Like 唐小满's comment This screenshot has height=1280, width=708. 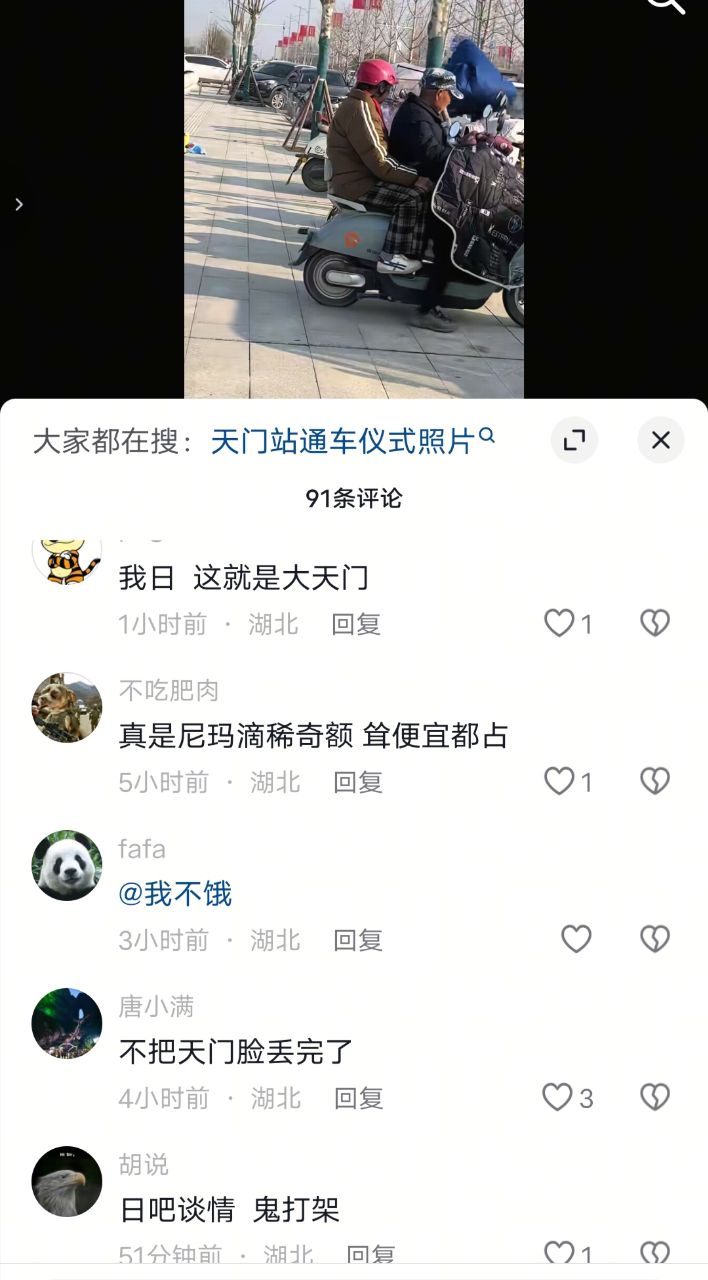[x=558, y=1098]
